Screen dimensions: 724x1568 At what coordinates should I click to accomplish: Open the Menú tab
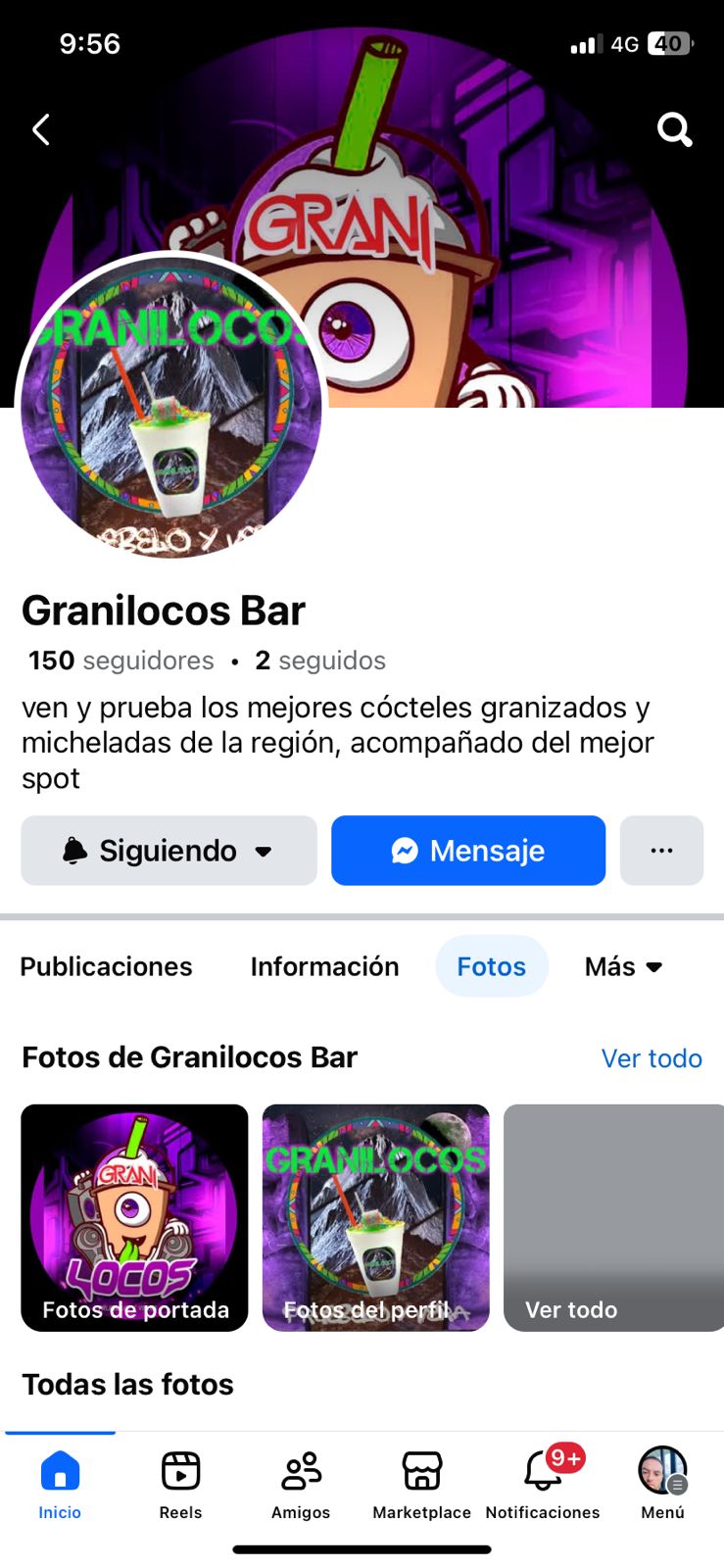point(662,1485)
